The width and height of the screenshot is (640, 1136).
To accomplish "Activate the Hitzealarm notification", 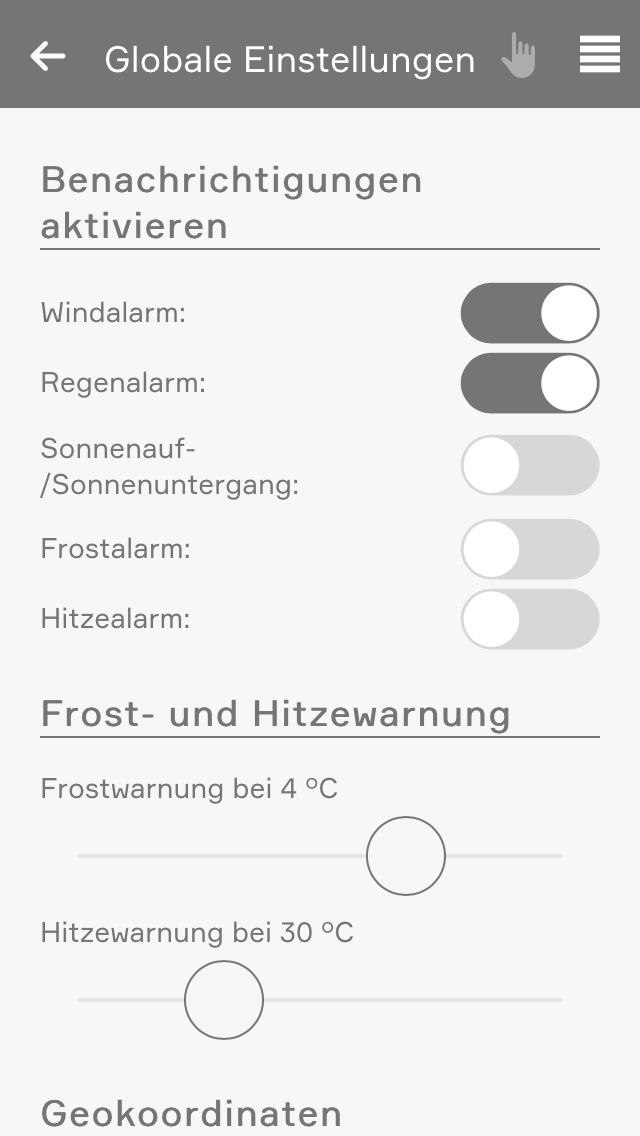I will [x=529, y=619].
